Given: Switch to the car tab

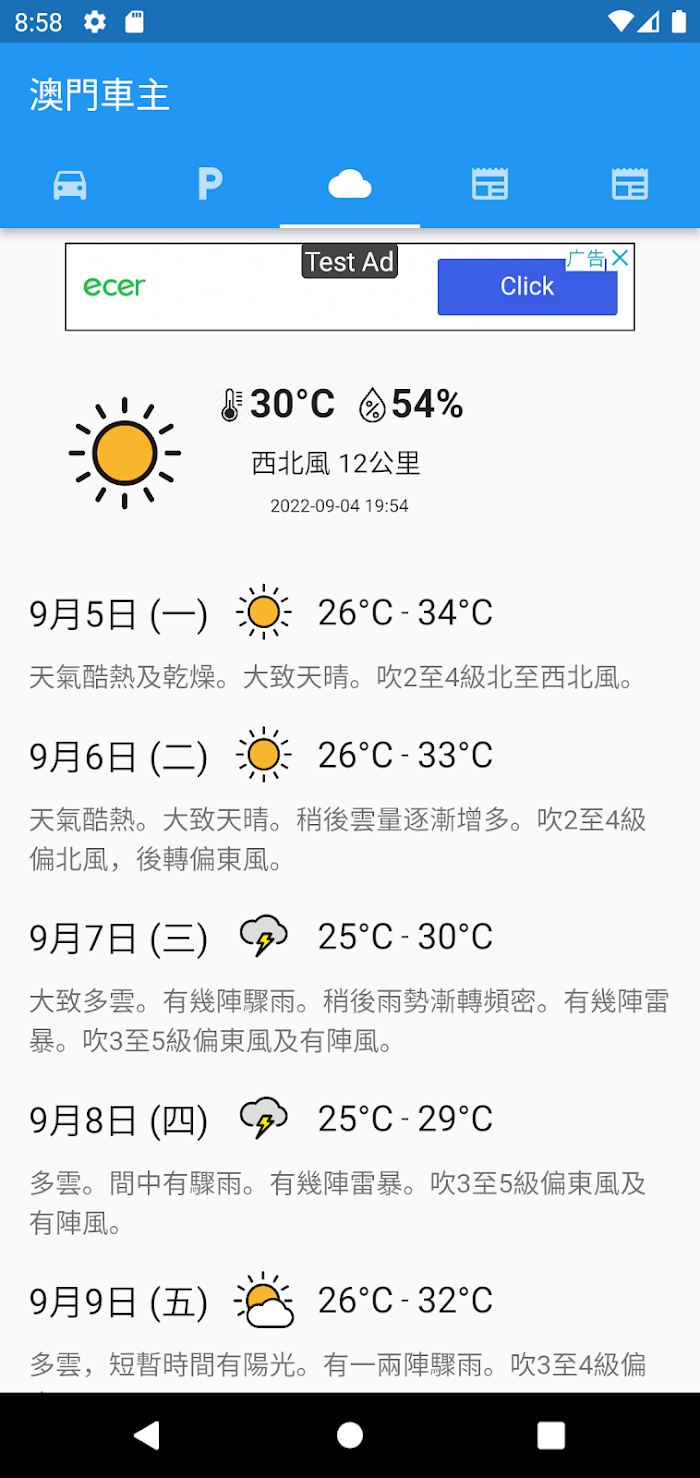Looking at the screenshot, I should 70,185.
